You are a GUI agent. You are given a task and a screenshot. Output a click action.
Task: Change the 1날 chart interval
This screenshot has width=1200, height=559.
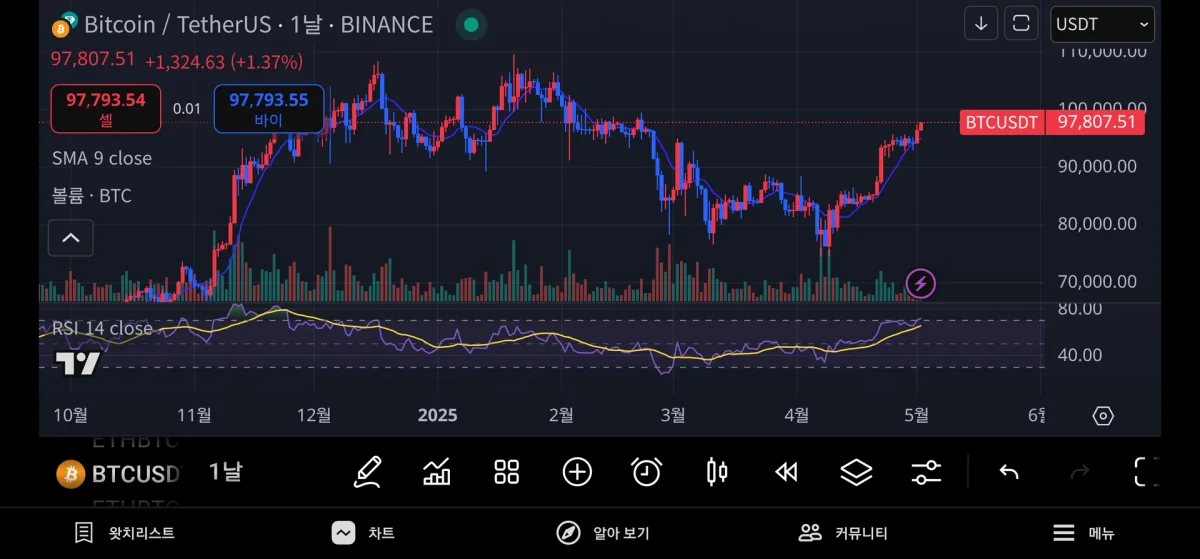pos(225,472)
